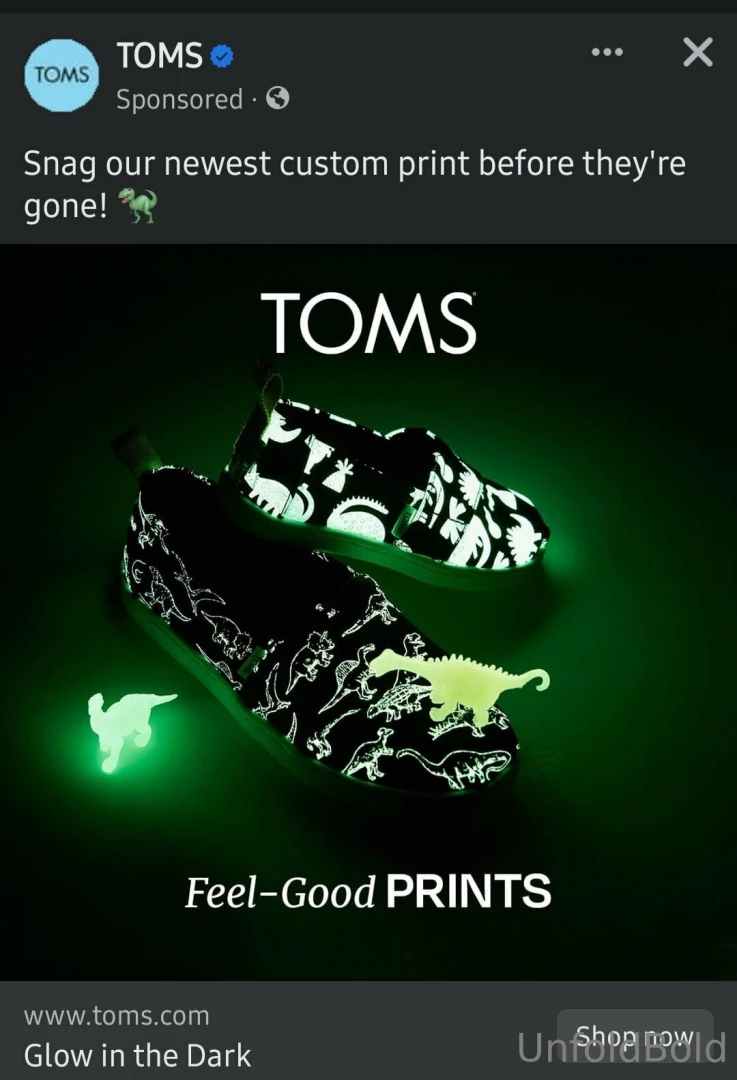Viewport: 737px width, 1080px height.
Task: Open the three-dot ad options menu
Action: click(607, 52)
